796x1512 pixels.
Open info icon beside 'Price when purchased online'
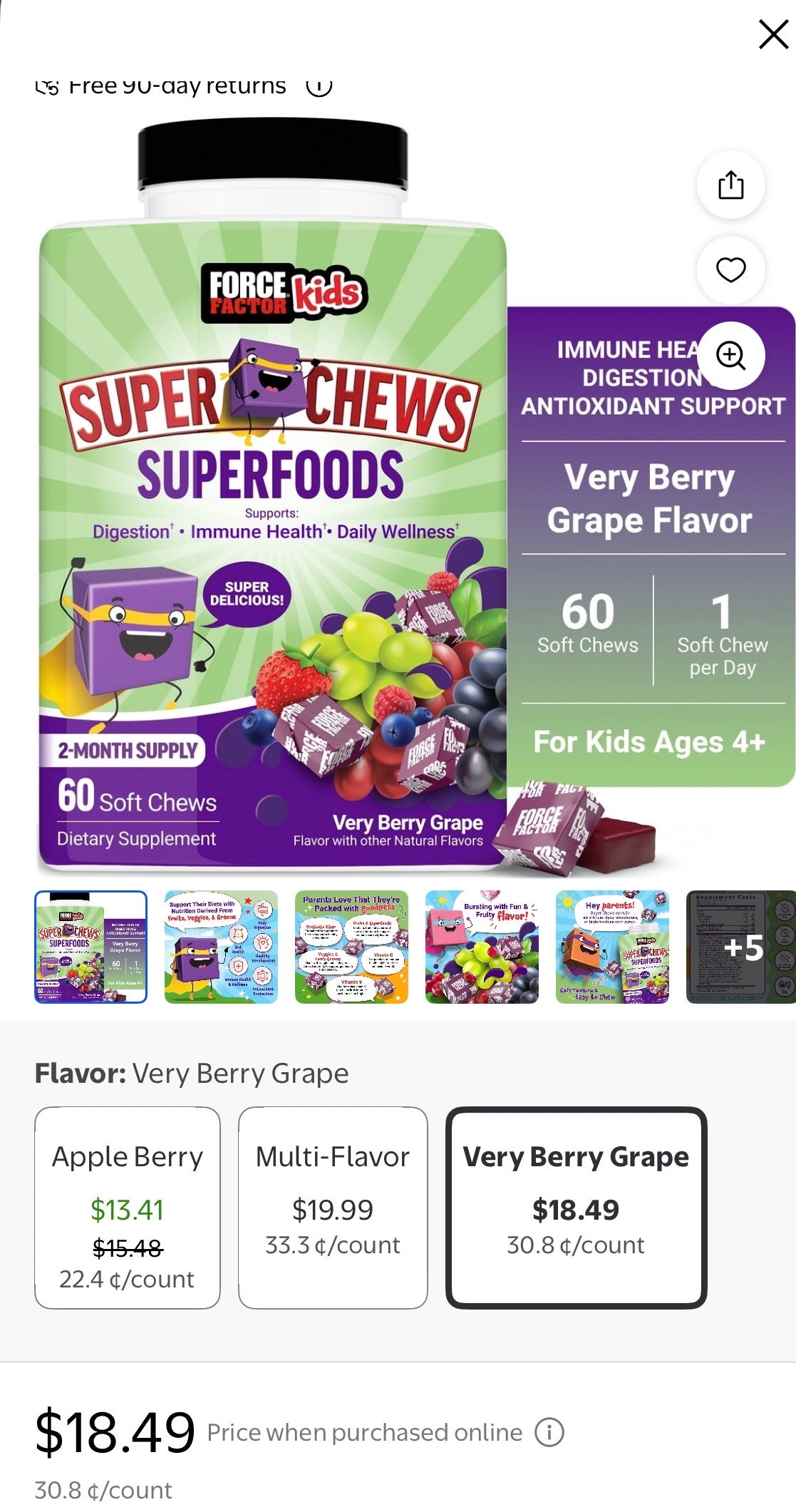549,1432
